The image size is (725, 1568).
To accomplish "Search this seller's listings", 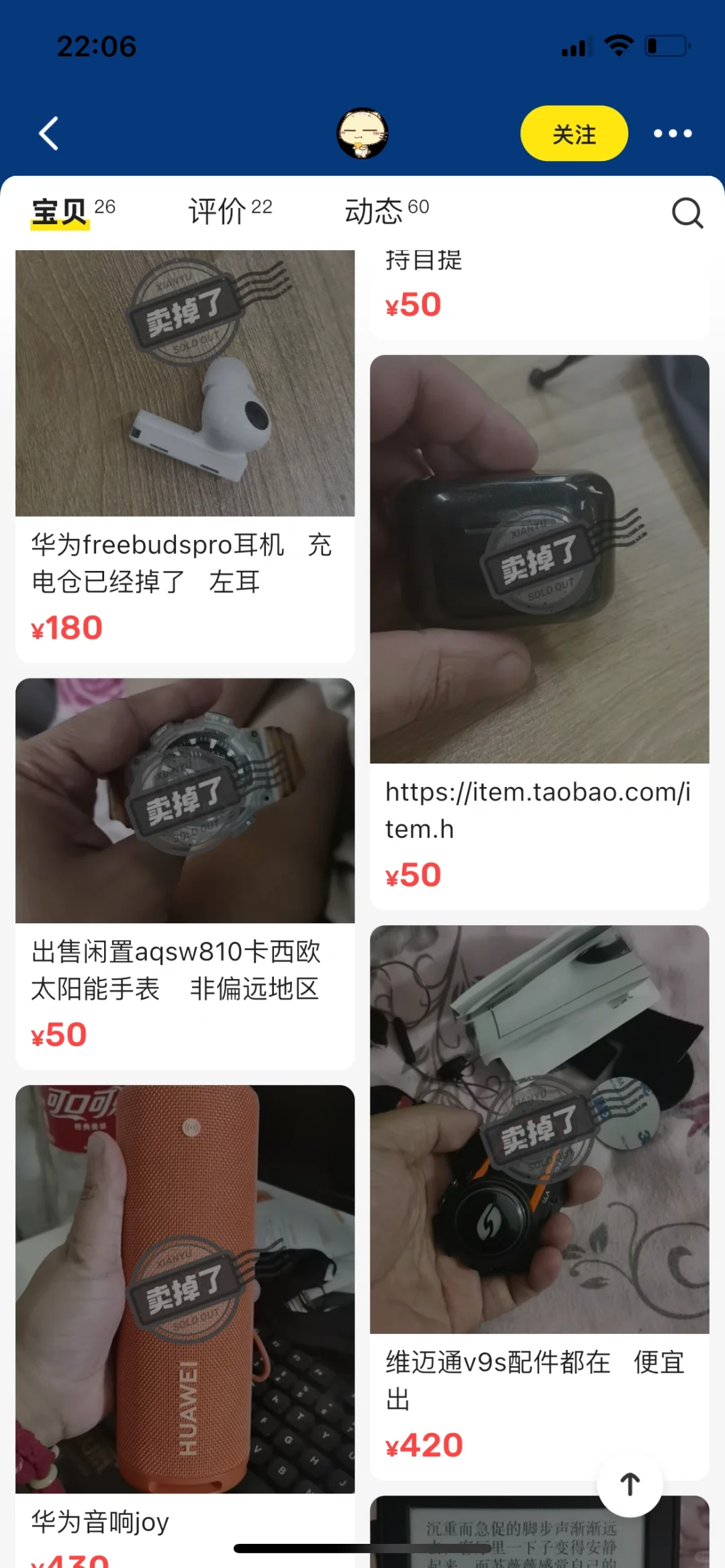I will click(x=687, y=213).
